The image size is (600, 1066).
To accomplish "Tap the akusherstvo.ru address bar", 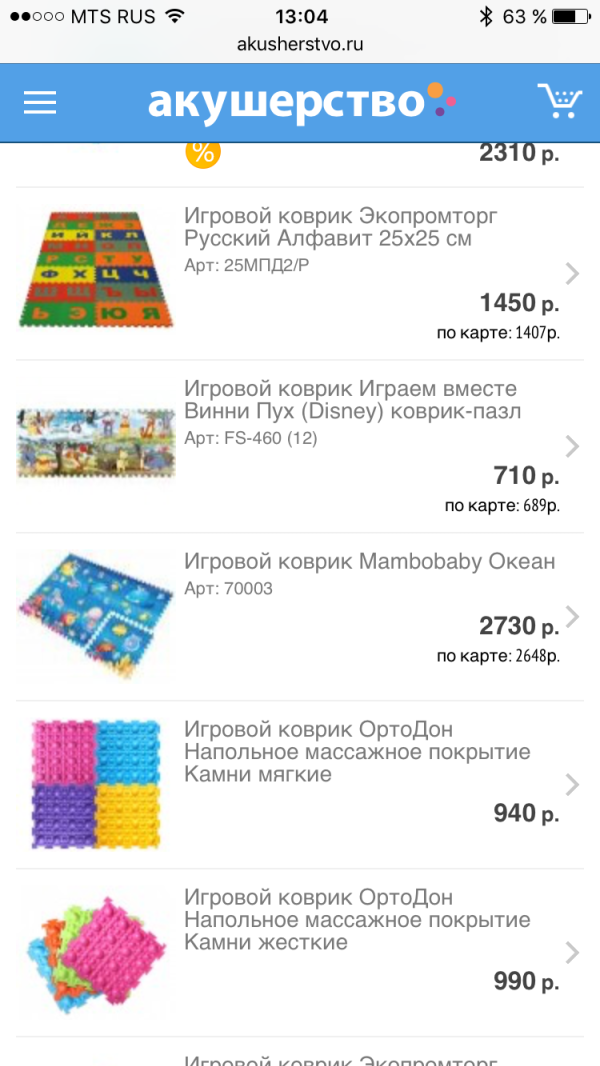I will click(300, 45).
